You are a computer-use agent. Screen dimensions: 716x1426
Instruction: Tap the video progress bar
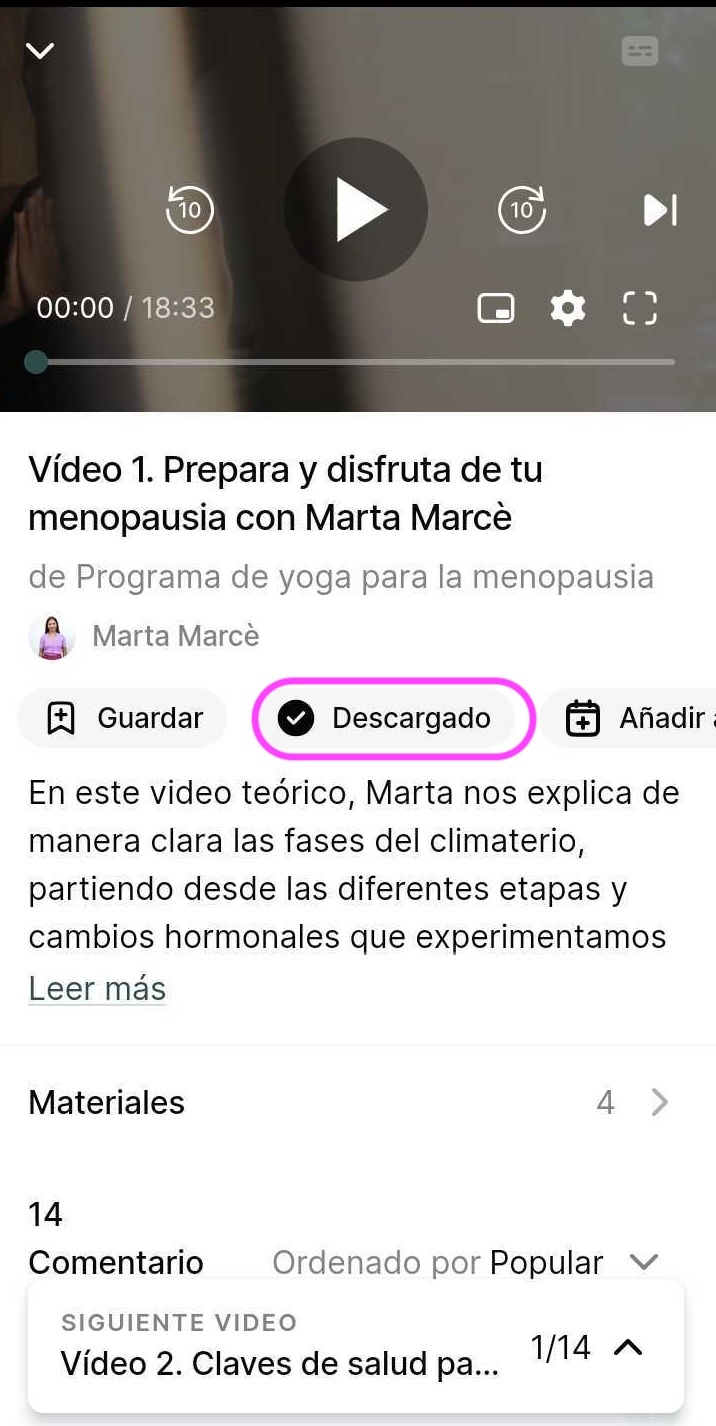coord(356,362)
